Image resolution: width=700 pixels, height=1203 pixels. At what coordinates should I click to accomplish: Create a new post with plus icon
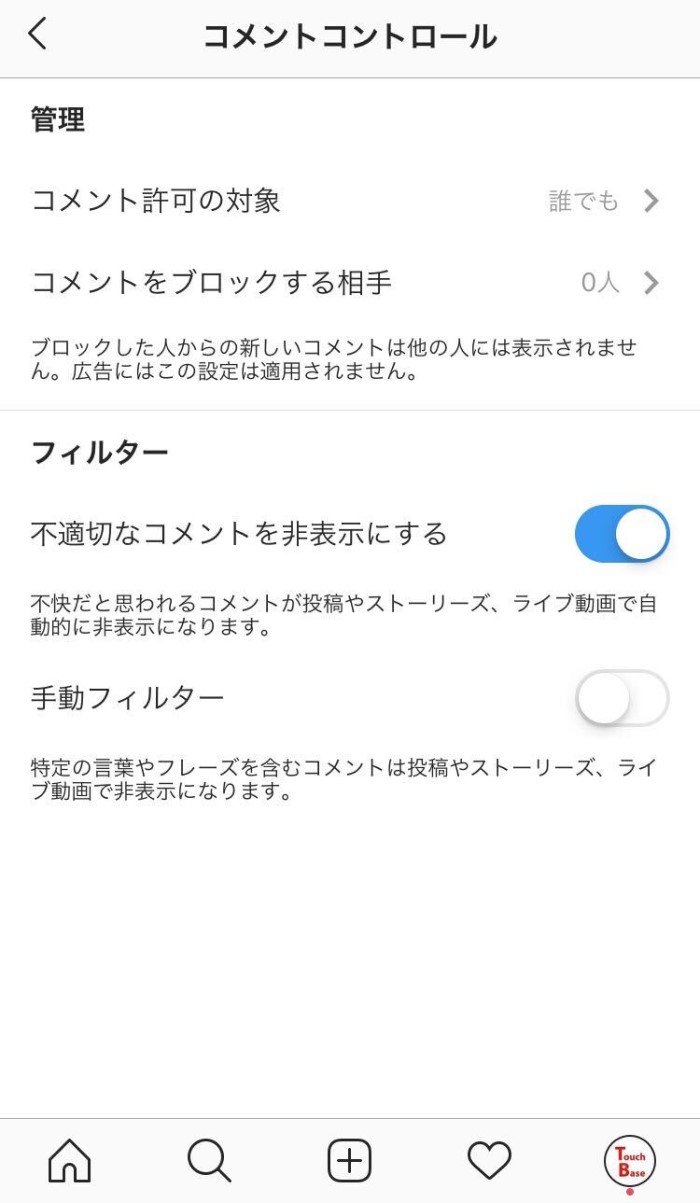[x=349, y=1161]
